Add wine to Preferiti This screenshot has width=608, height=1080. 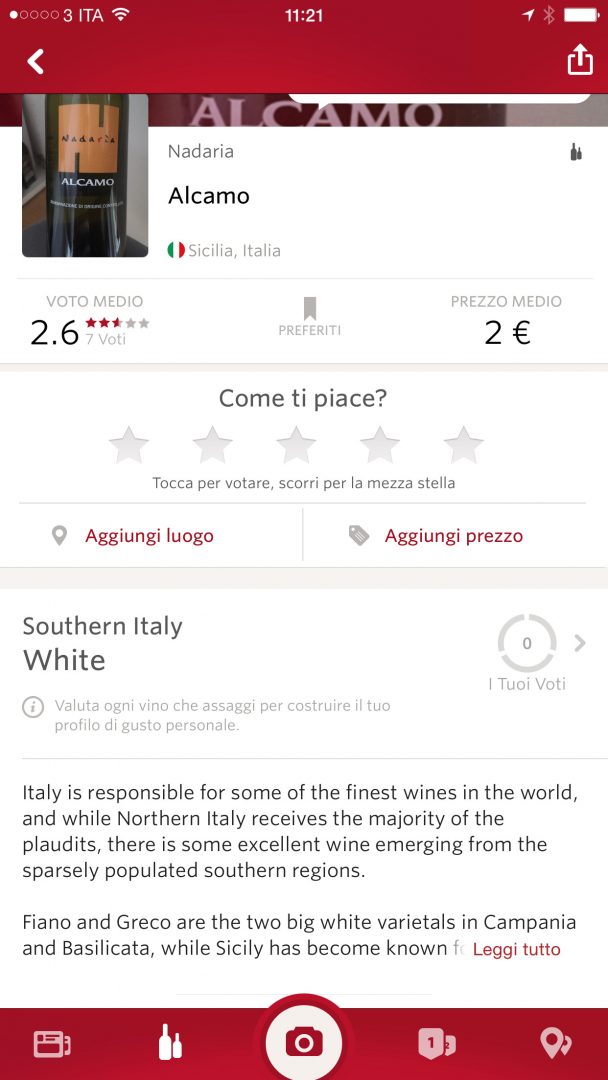(x=310, y=317)
